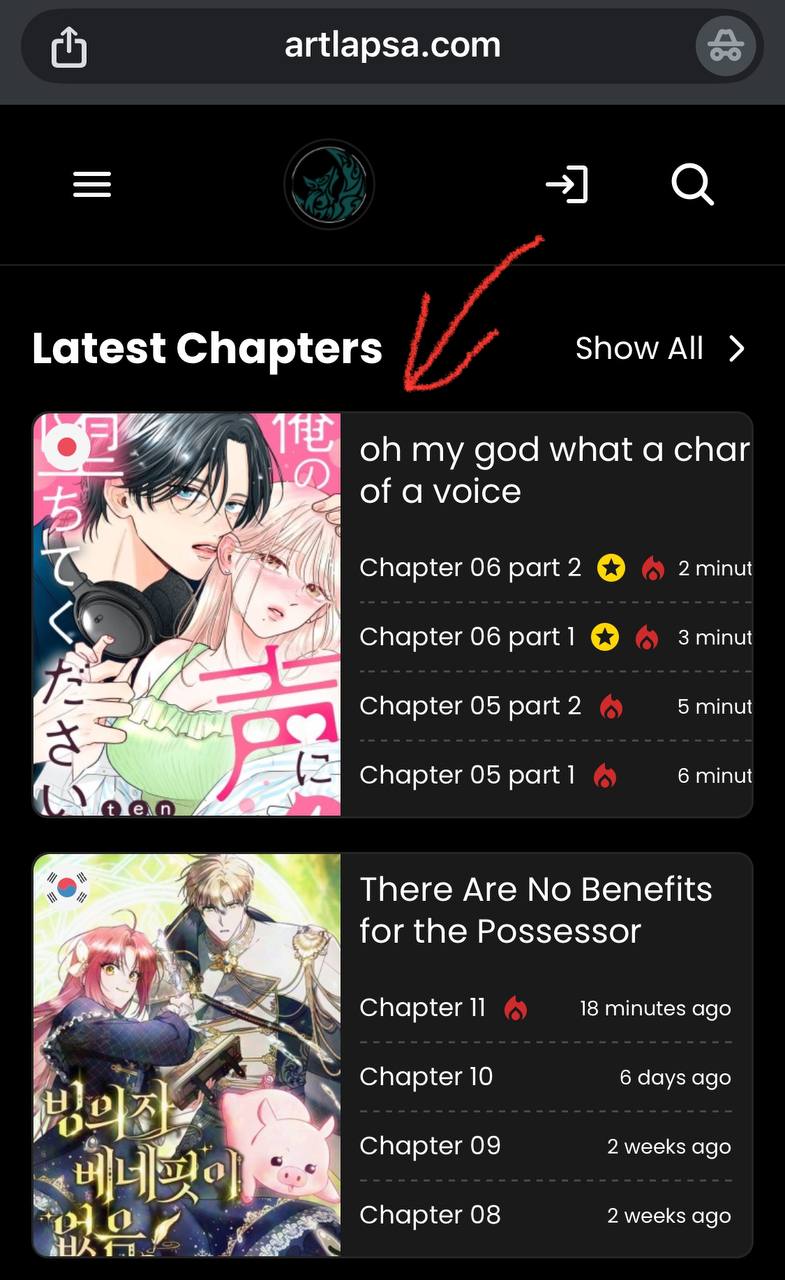785x1280 pixels.
Task: Share this page from browser bar
Action: coord(69,46)
